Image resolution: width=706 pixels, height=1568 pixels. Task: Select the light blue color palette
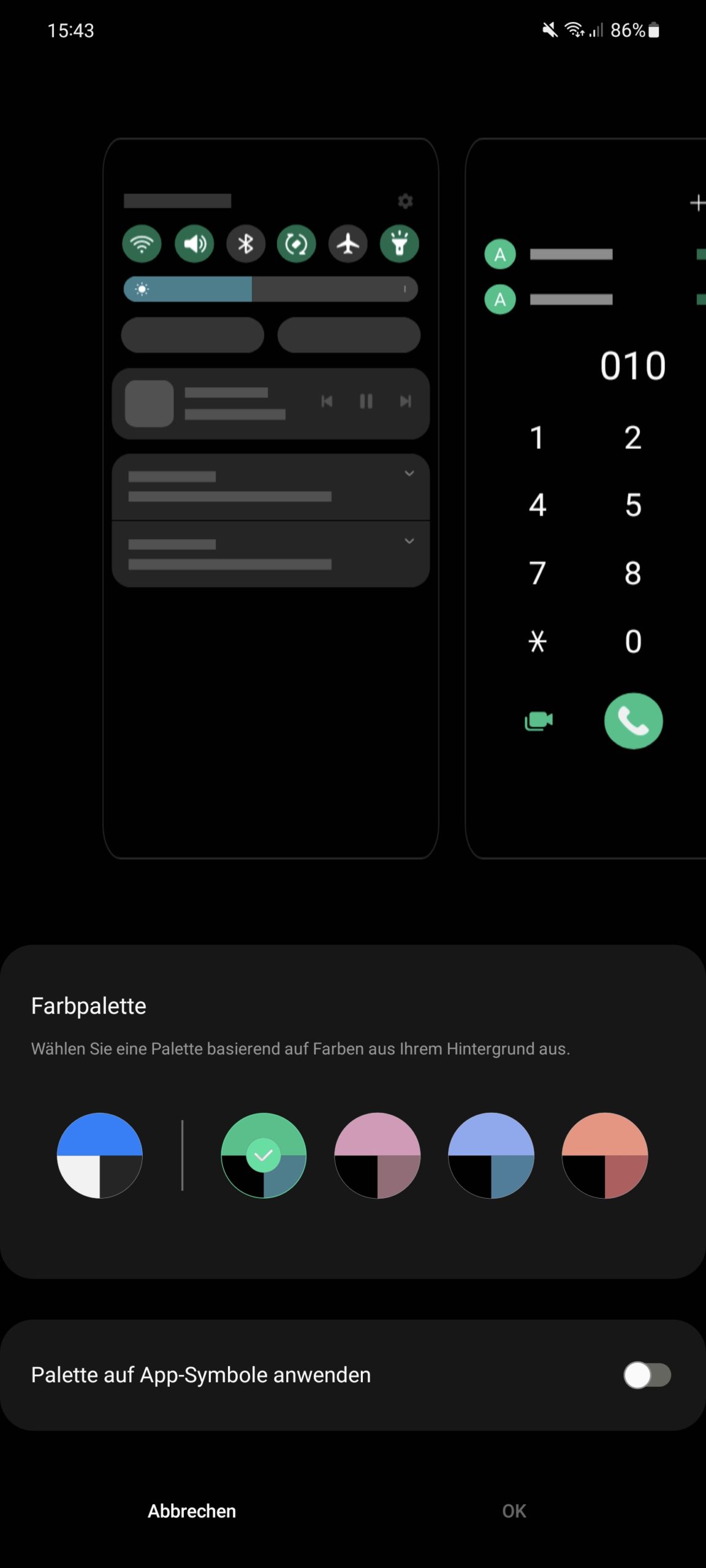point(491,1155)
